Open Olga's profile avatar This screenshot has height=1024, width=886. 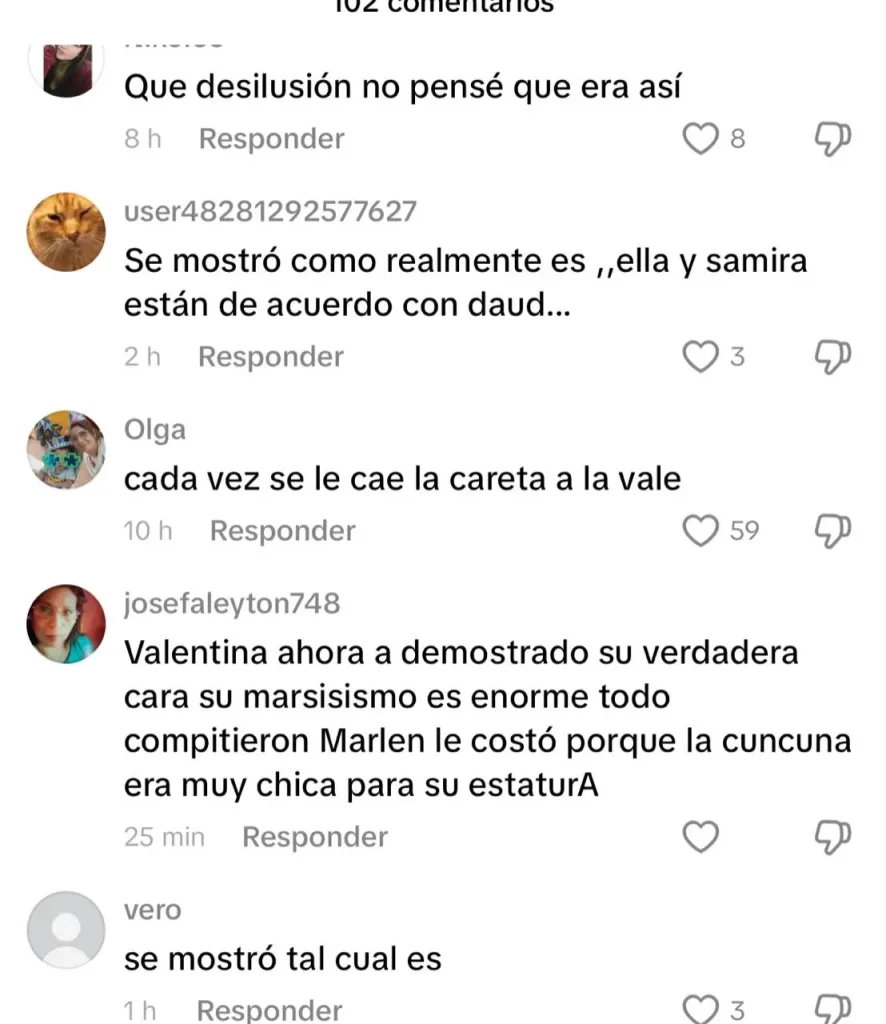coord(66,450)
